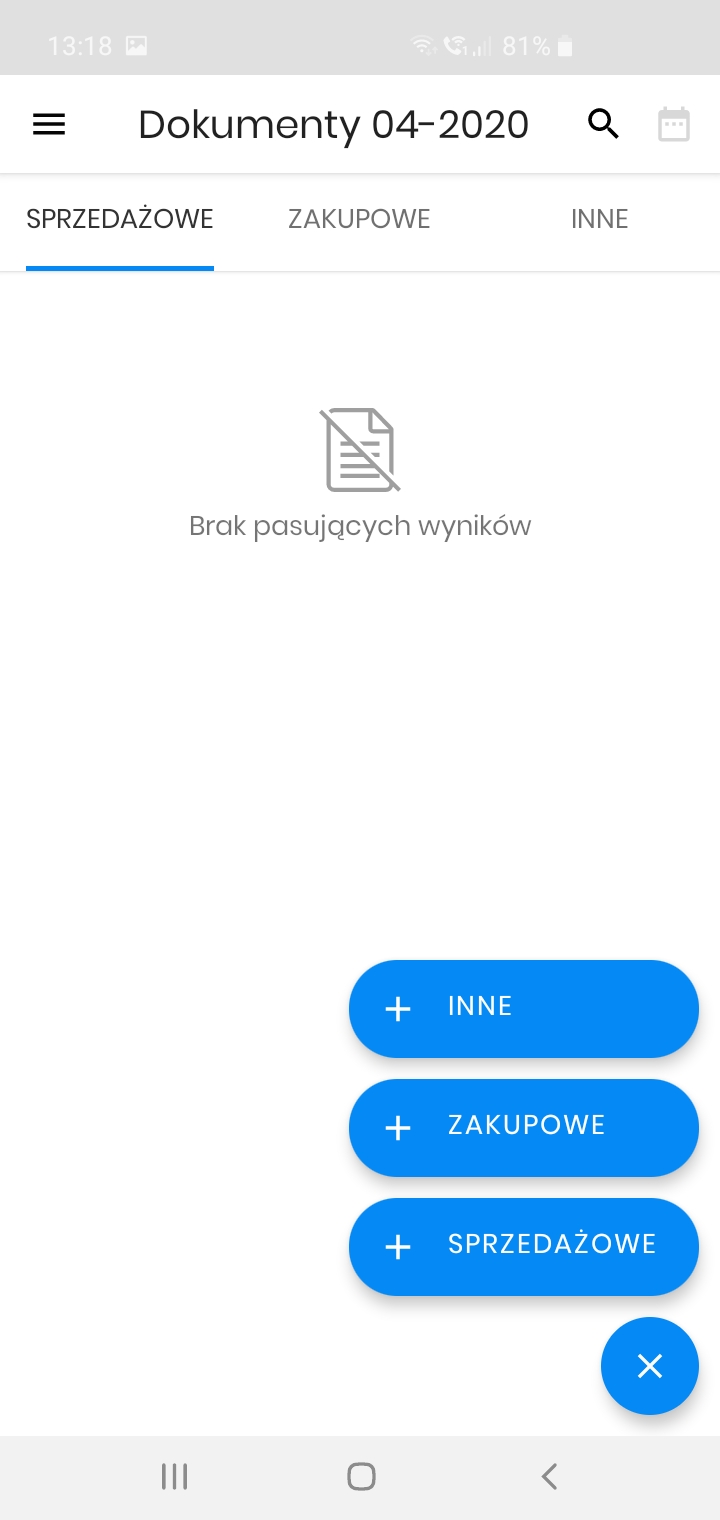This screenshot has height=1520, width=720.
Task: Open the calendar month picker
Action: [x=673, y=125]
